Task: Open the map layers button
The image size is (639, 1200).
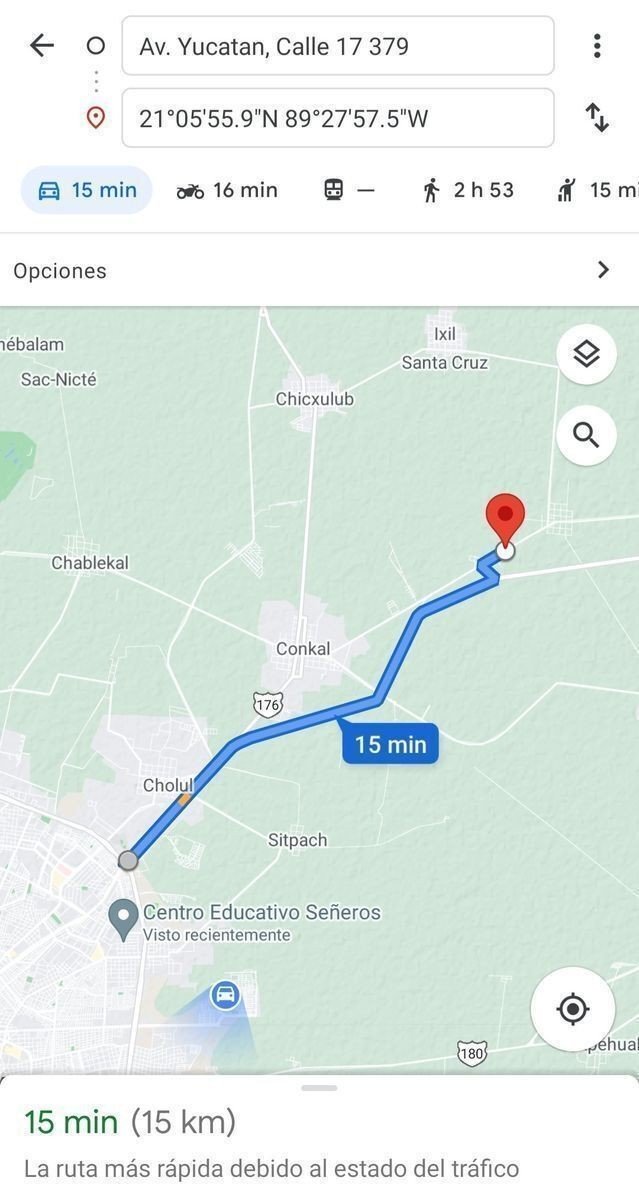Action: 586,354
